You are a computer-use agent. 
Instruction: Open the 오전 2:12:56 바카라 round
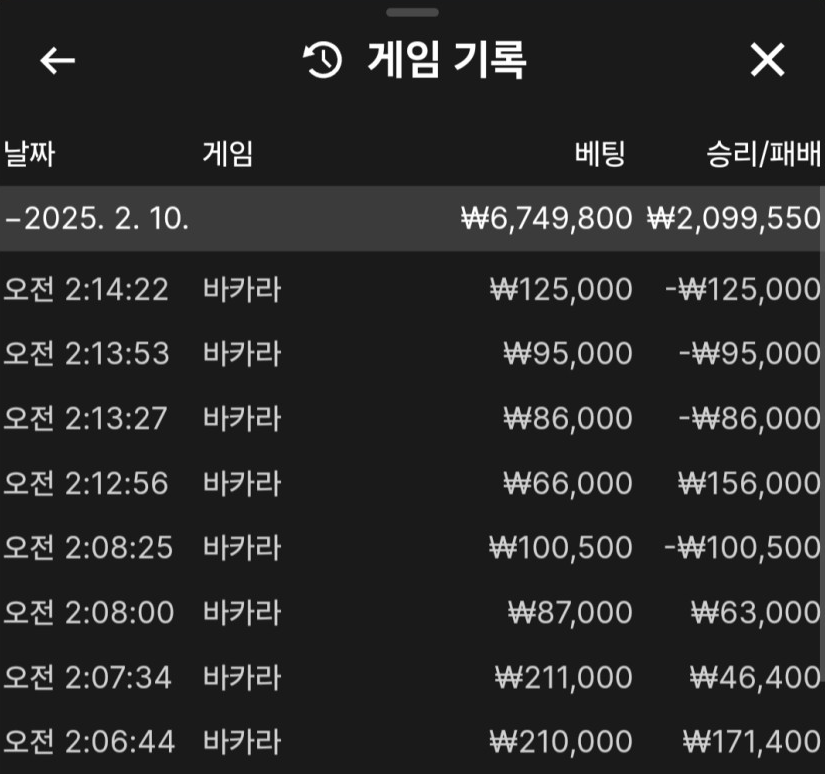tap(412, 484)
